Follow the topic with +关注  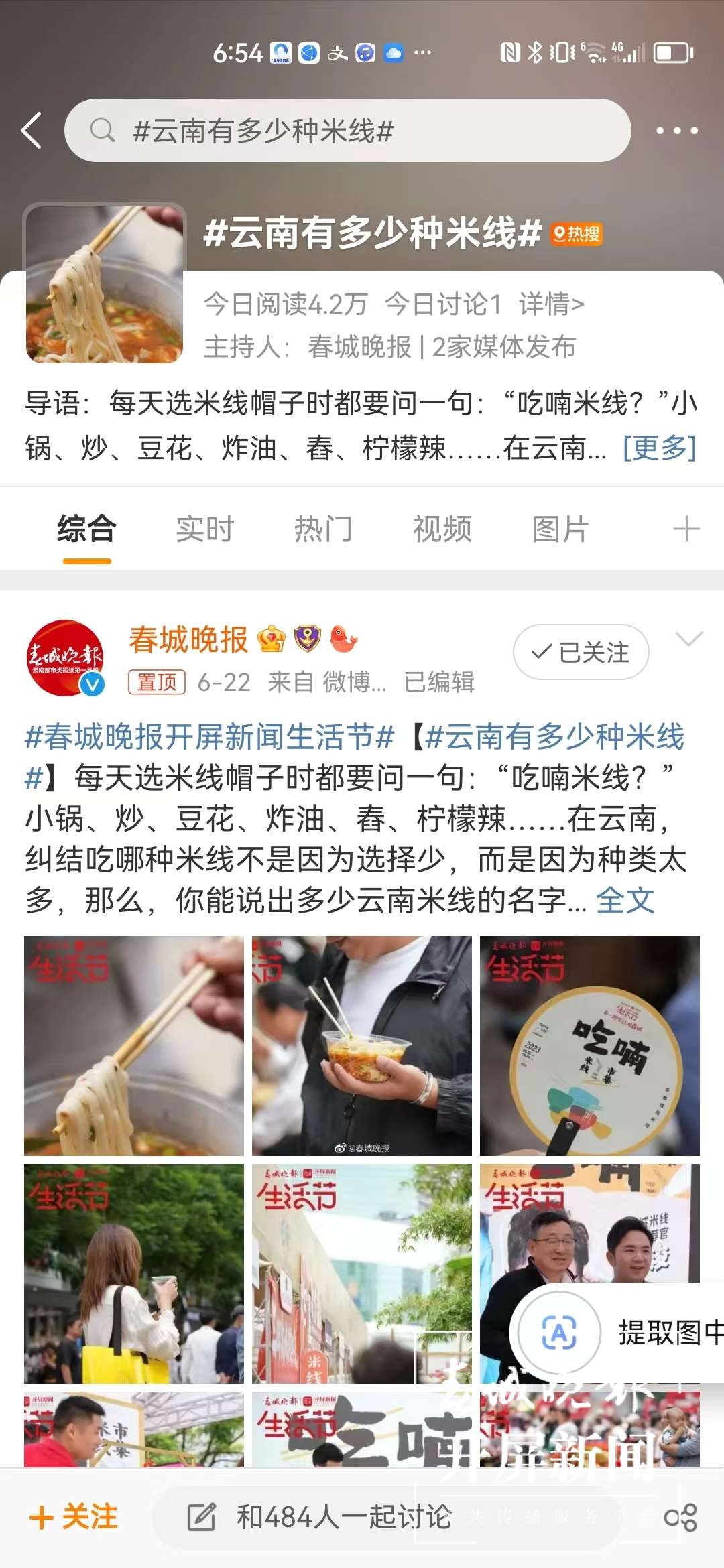74,1517
